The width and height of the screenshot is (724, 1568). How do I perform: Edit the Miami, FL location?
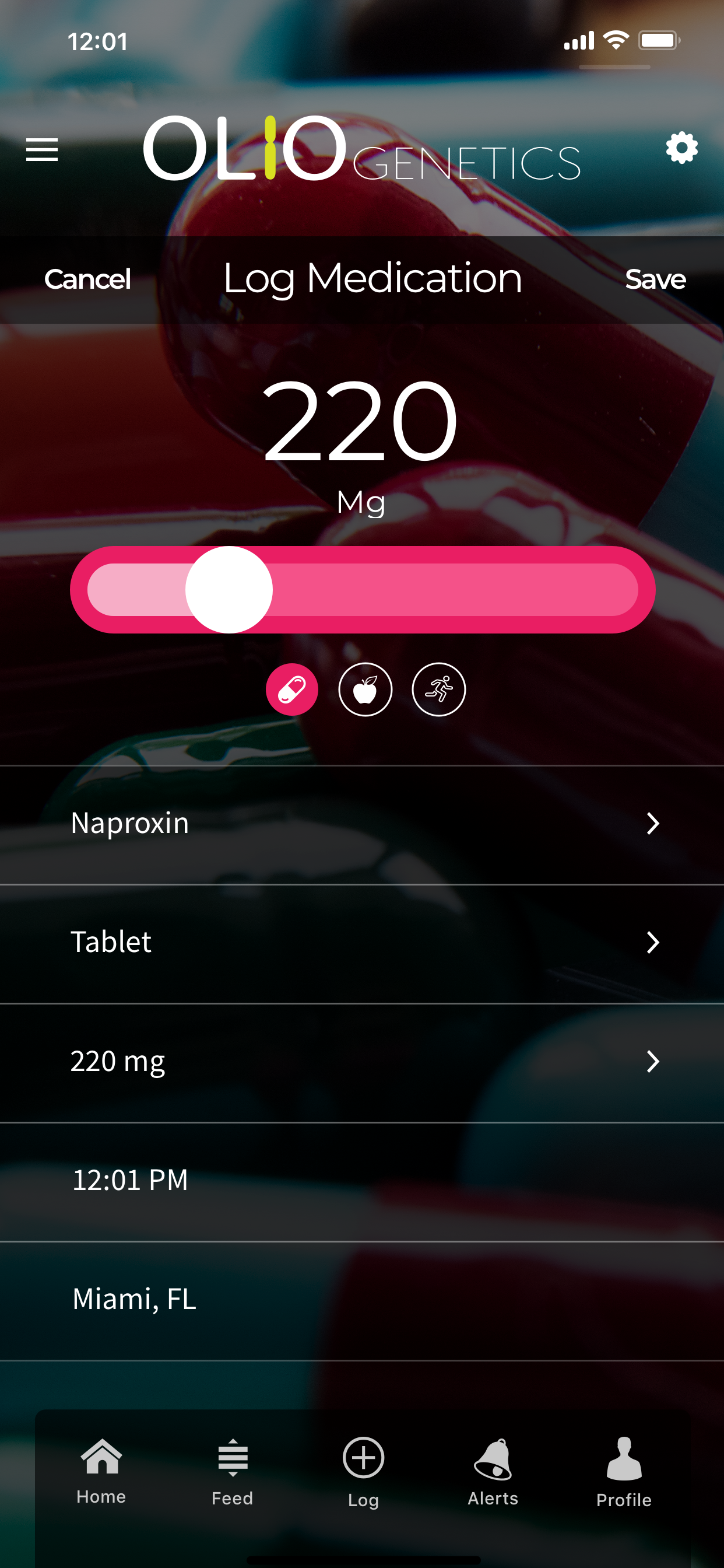pyautogui.click(x=362, y=1299)
